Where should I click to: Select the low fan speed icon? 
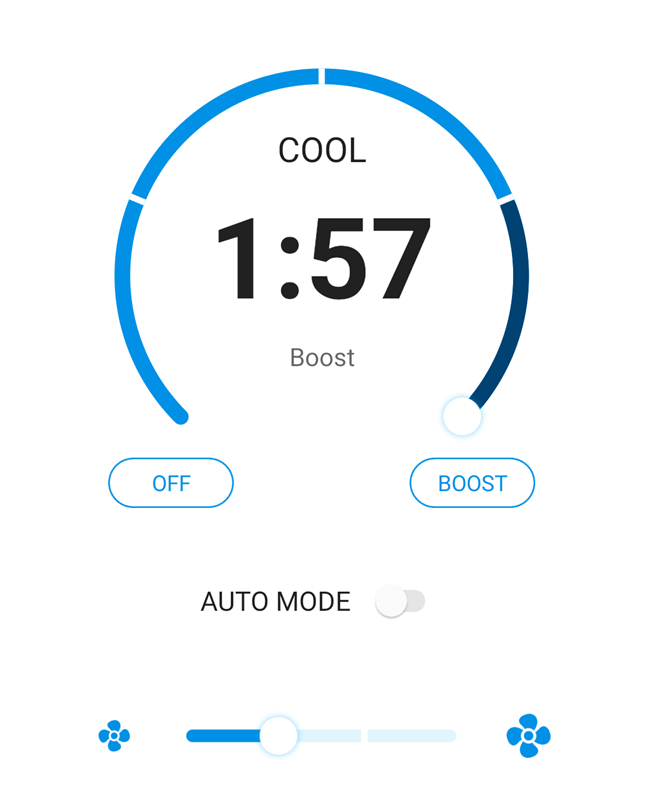(114, 736)
